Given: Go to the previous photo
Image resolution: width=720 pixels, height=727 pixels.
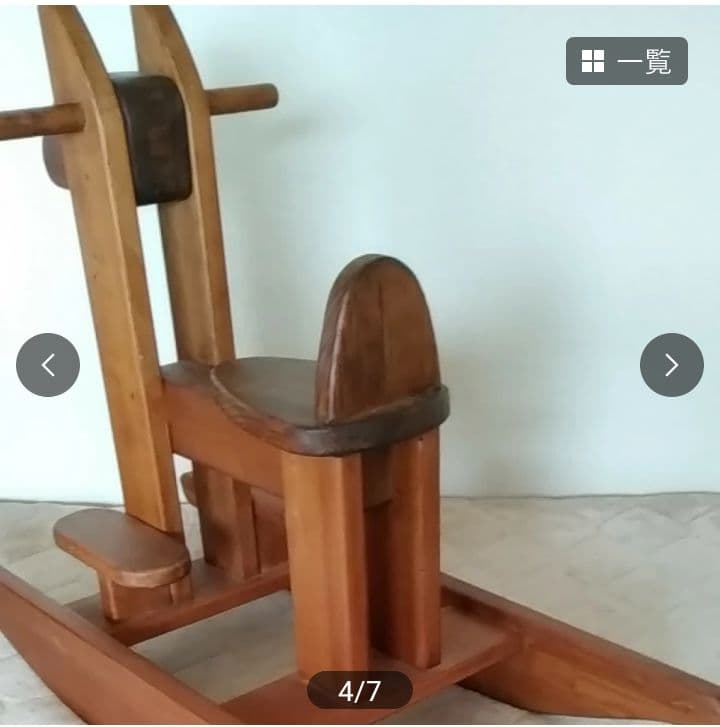Looking at the screenshot, I should (x=48, y=365).
